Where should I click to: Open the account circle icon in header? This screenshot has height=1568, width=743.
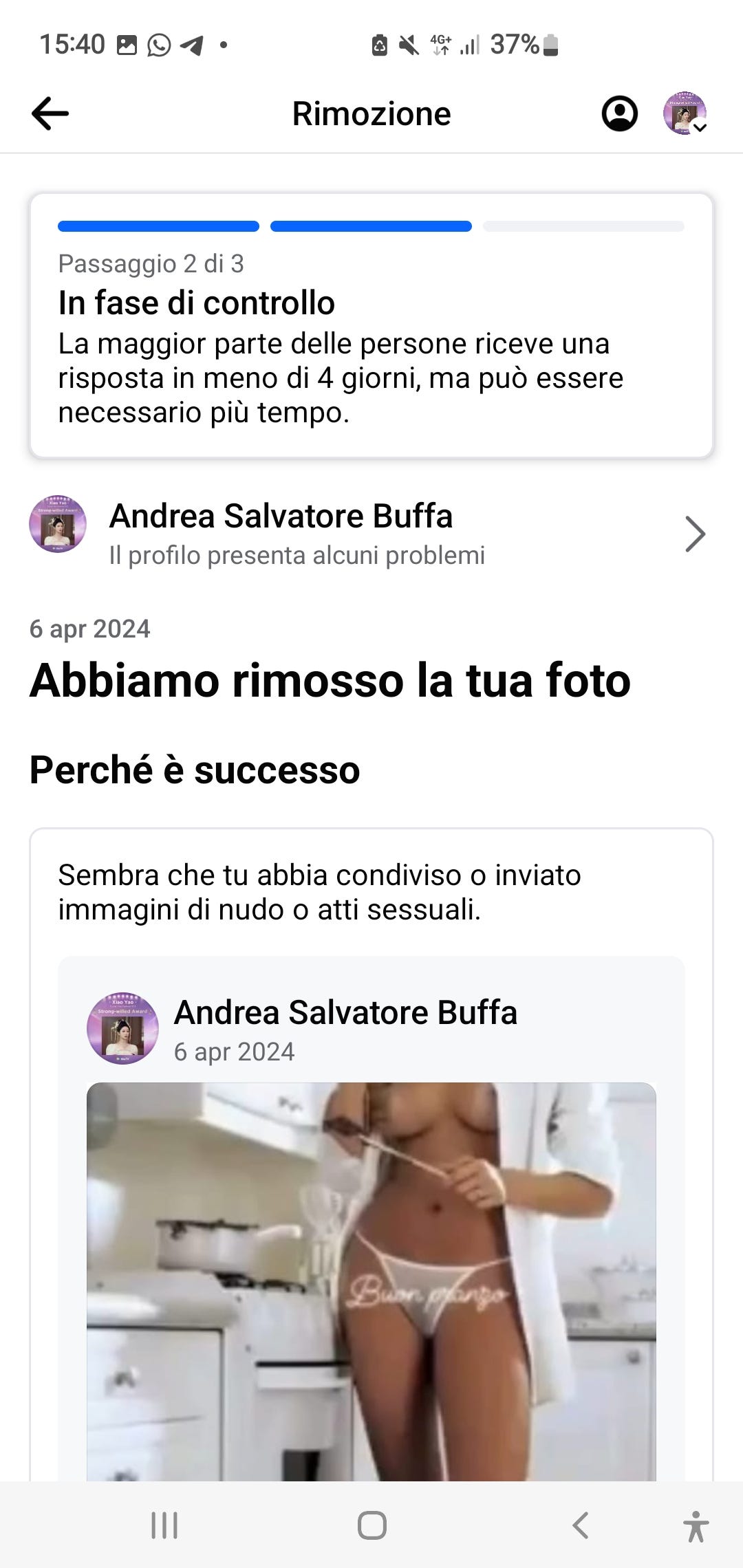[x=620, y=113]
